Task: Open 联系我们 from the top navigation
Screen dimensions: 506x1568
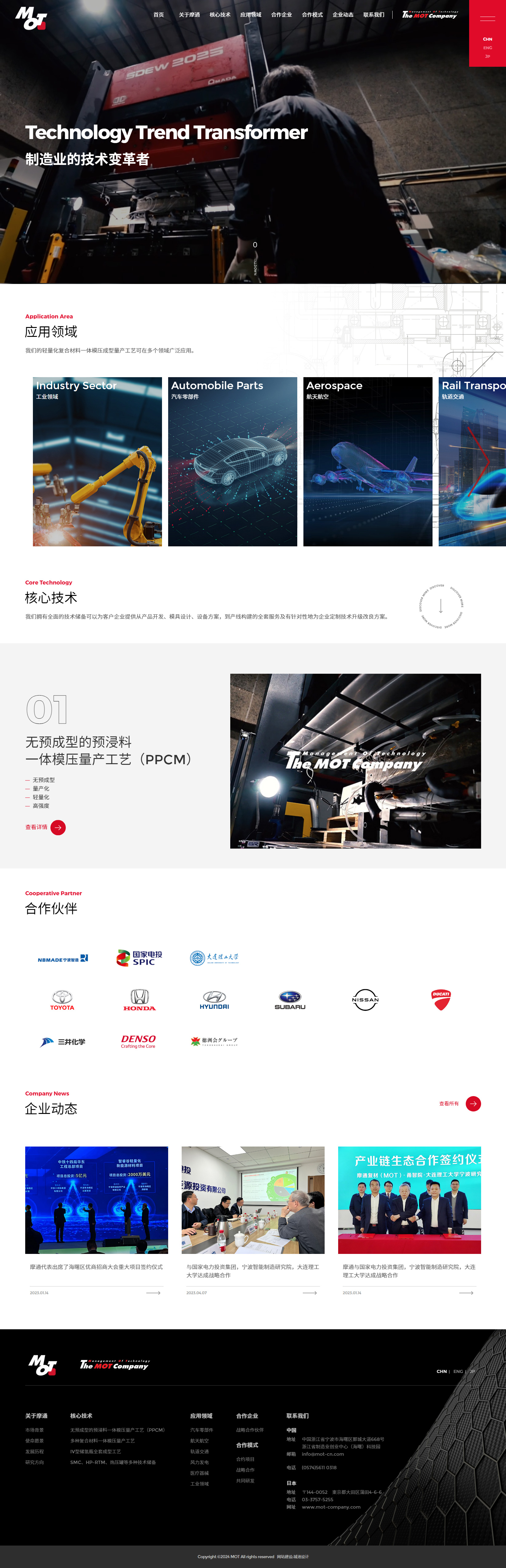Action: click(374, 14)
